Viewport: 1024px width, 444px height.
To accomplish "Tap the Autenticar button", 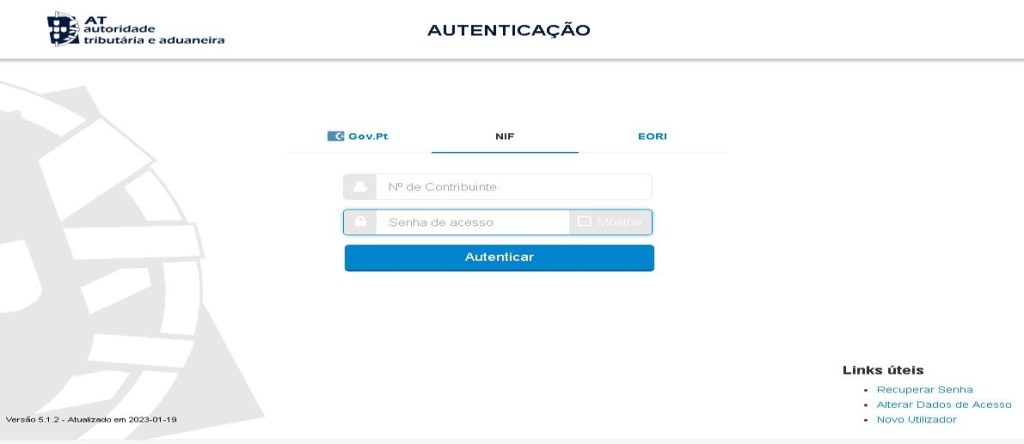I will pos(499,258).
